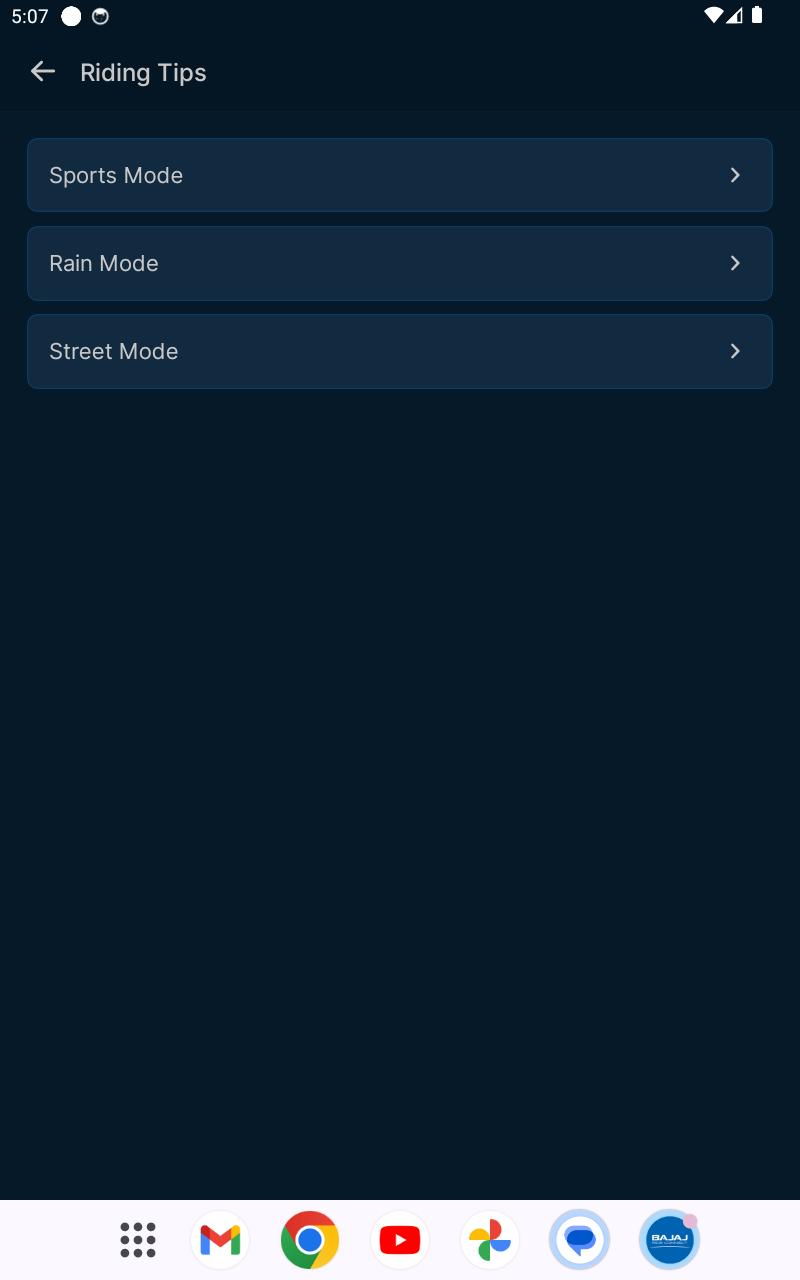Launch YouTube from the taskbar
The image size is (800, 1280).
tap(400, 1240)
